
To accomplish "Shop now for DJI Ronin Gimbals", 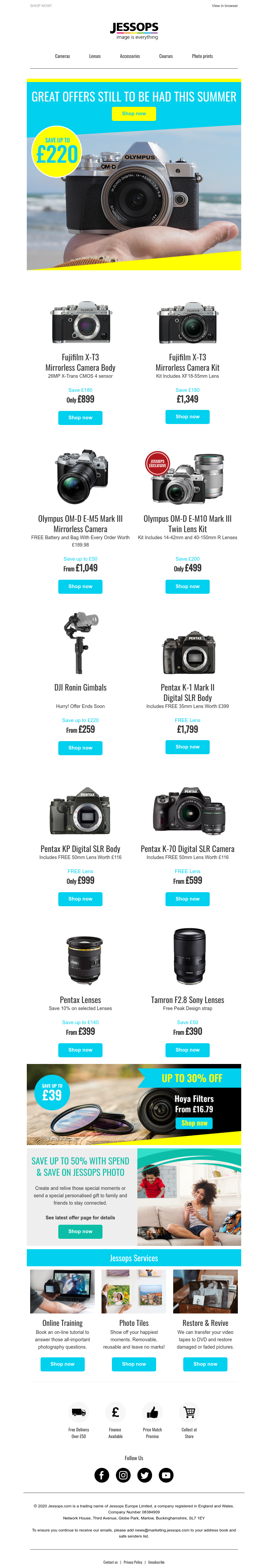I will (x=80, y=747).
